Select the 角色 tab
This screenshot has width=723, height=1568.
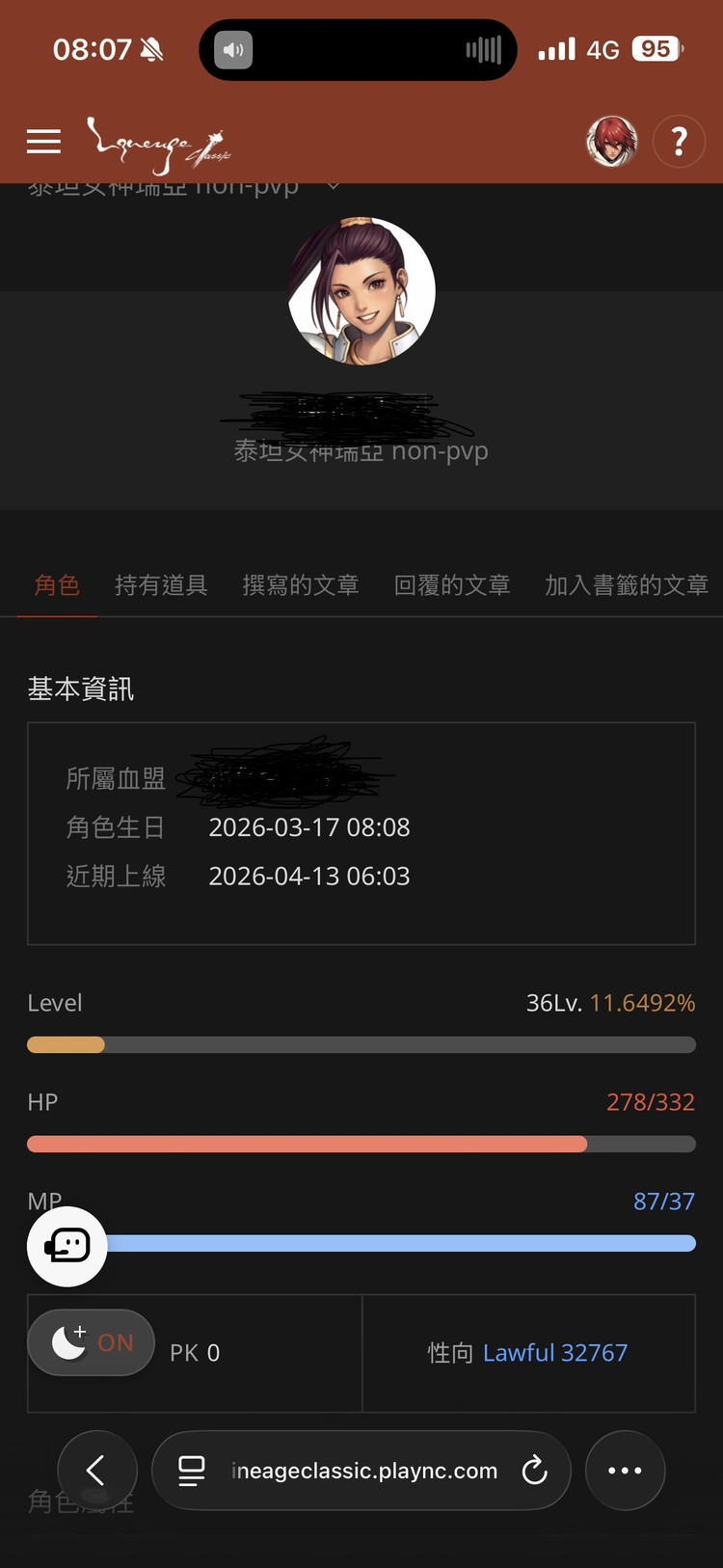[x=56, y=584]
